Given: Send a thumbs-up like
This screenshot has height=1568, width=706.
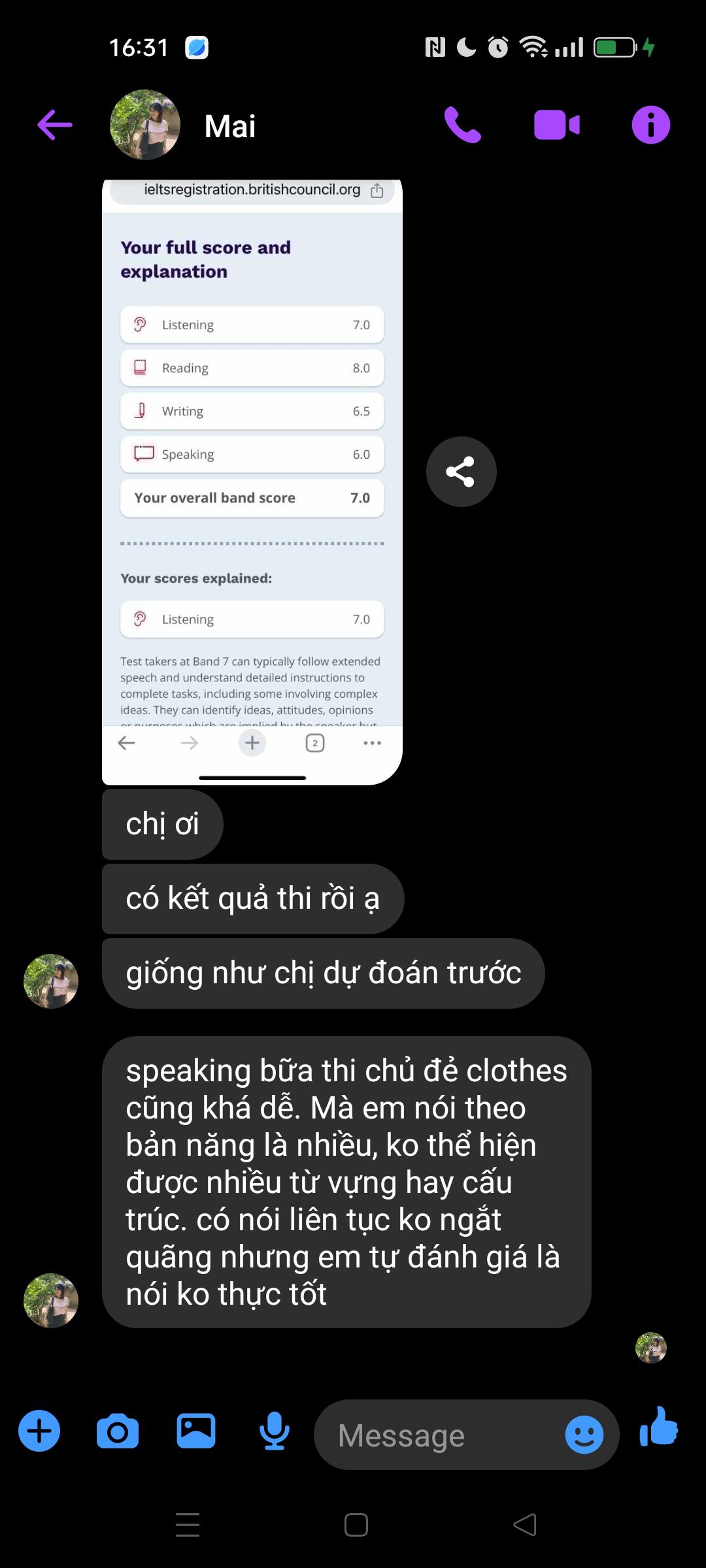Looking at the screenshot, I should (x=659, y=1428).
